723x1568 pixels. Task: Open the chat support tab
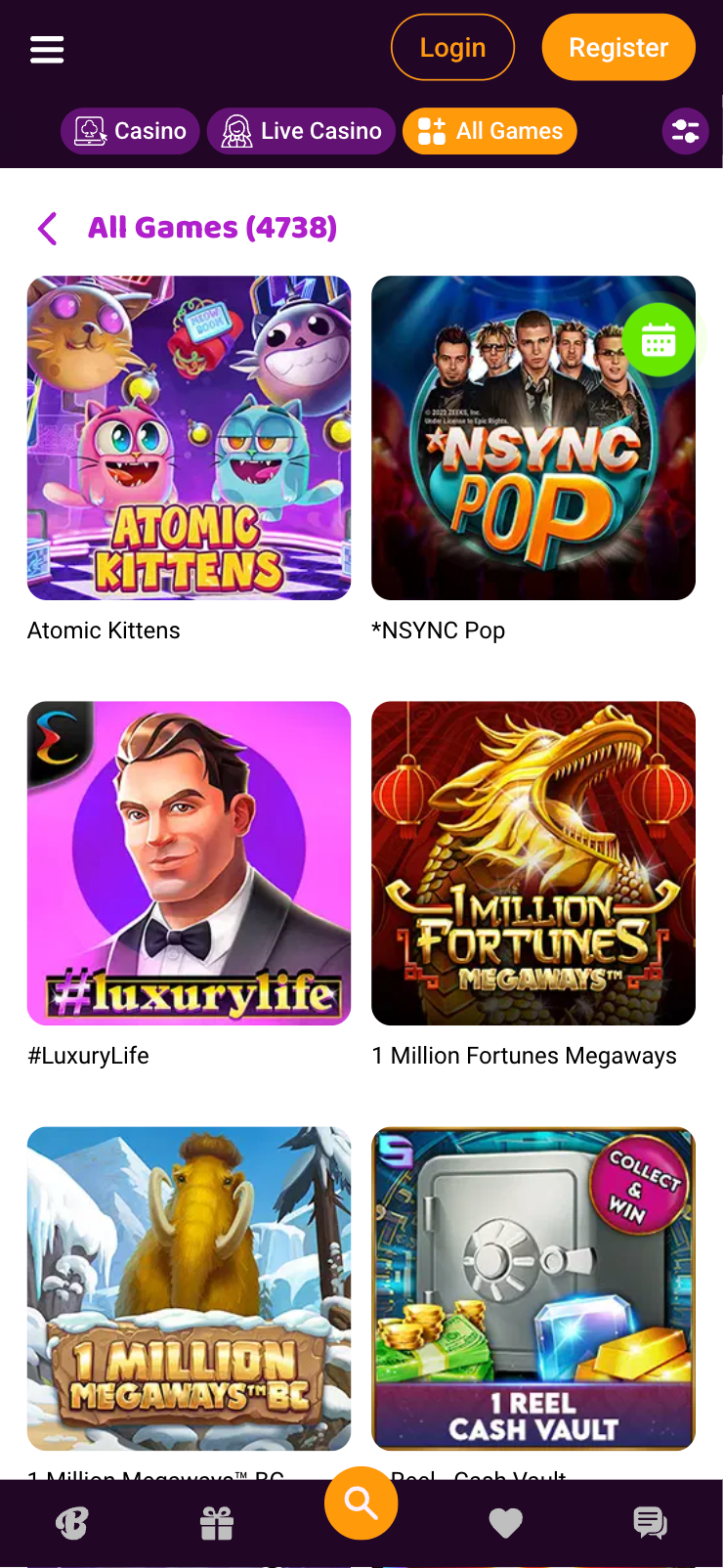(650, 1523)
